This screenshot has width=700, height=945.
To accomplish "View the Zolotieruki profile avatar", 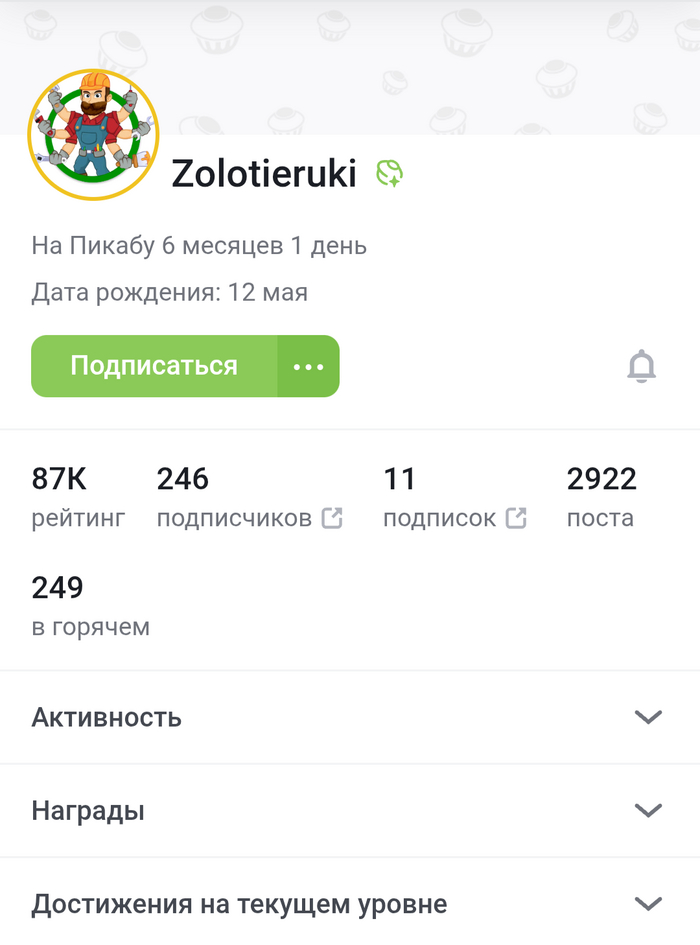I will click(93, 136).
